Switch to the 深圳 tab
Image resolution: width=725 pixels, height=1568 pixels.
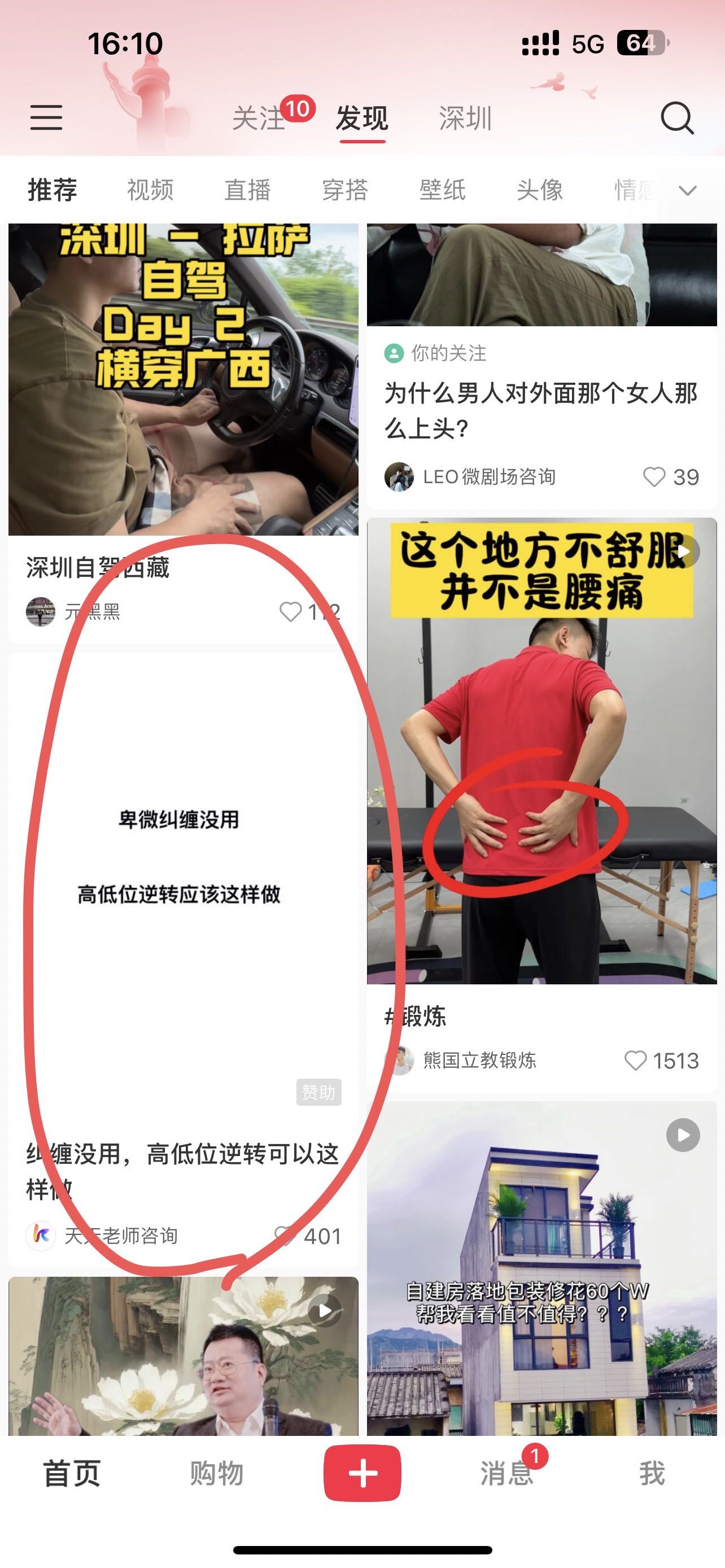pos(465,118)
